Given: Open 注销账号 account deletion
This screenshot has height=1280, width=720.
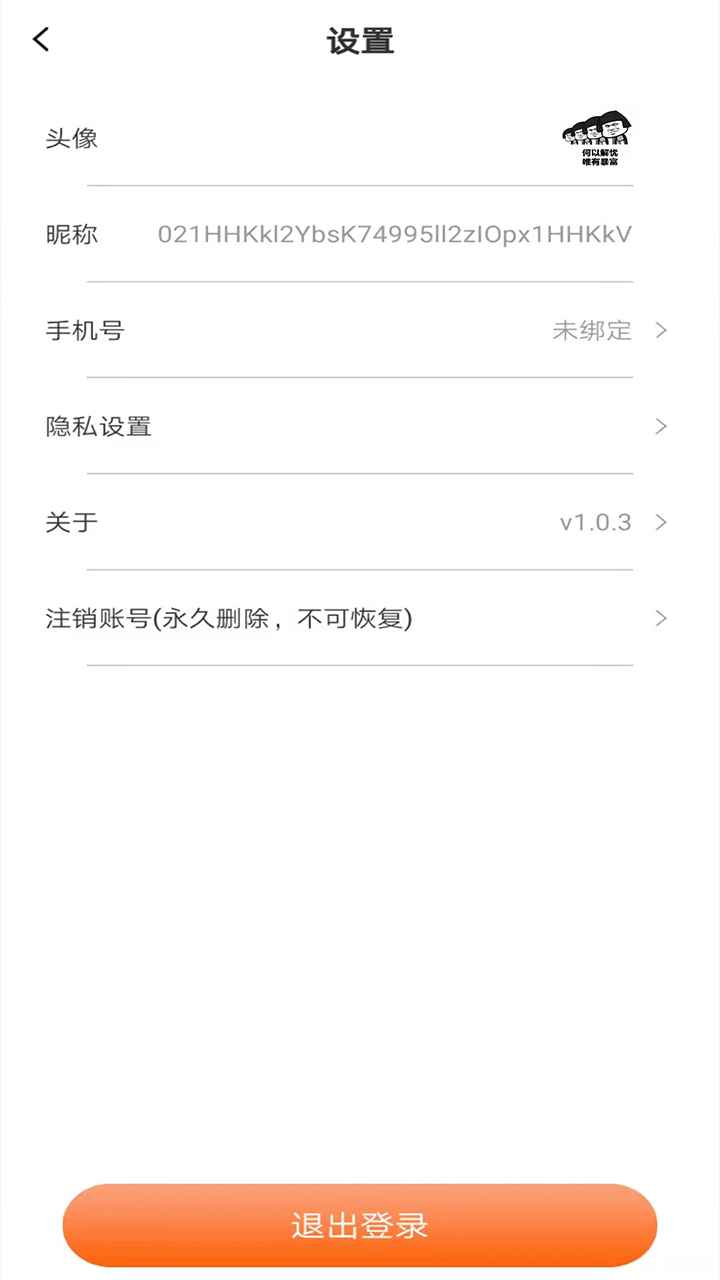Looking at the screenshot, I should pyautogui.click(x=358, y=619).
